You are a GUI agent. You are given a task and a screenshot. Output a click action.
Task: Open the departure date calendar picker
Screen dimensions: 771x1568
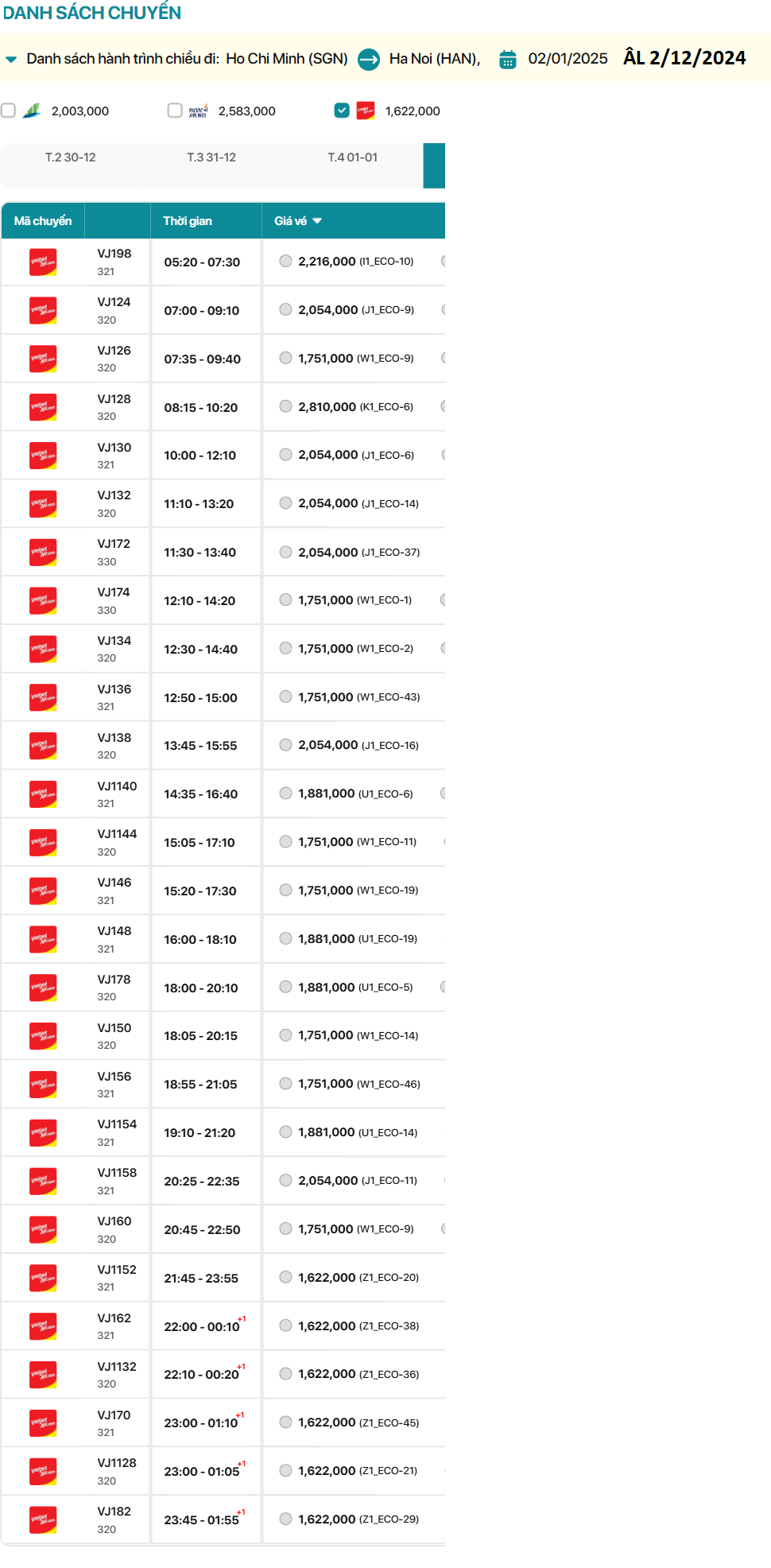point(507,60)
